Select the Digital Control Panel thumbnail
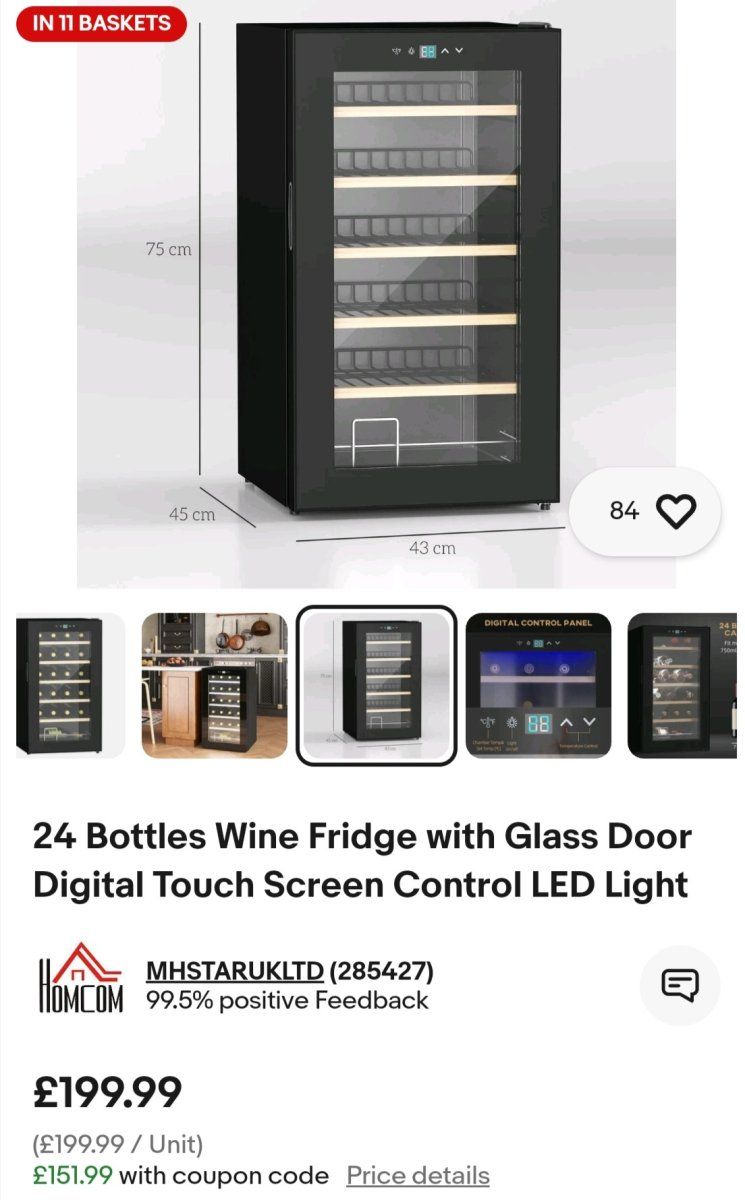745x1200 pixels. click(x=538, y=685)
